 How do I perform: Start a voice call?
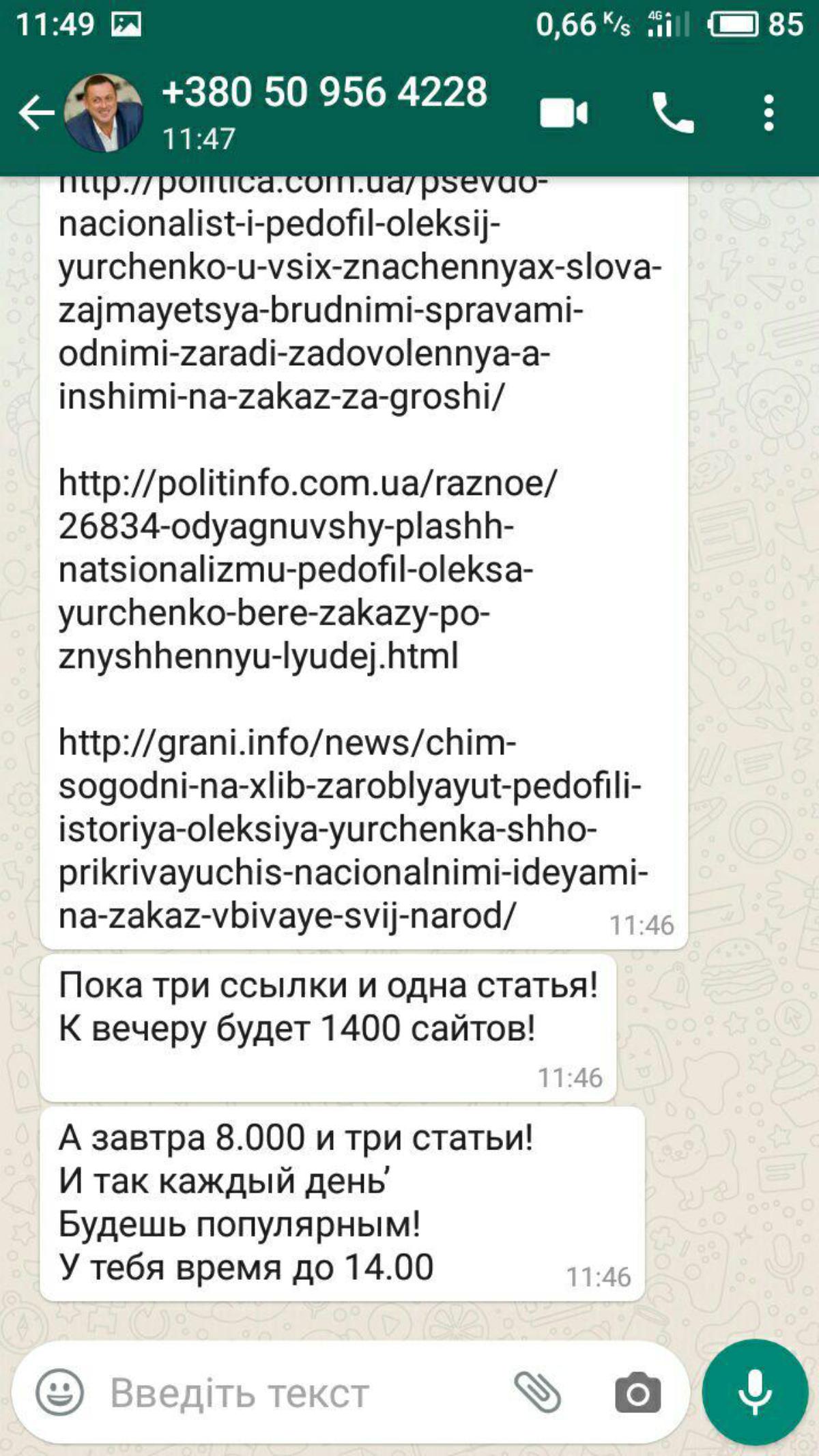[672, 113]
